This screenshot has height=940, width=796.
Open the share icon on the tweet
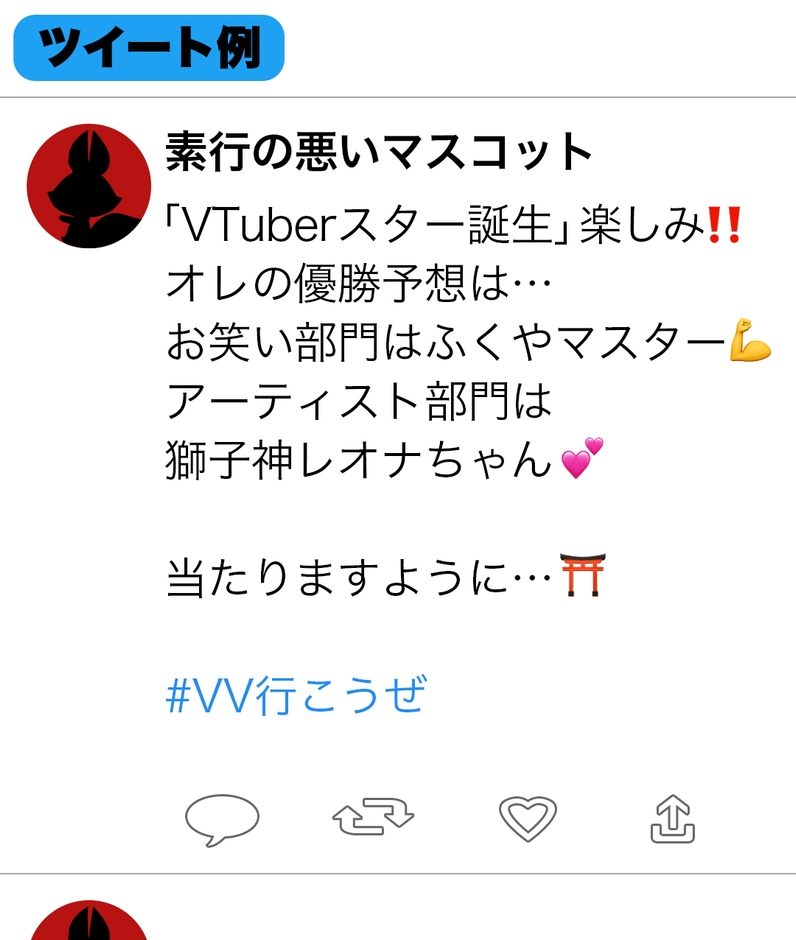672,817
